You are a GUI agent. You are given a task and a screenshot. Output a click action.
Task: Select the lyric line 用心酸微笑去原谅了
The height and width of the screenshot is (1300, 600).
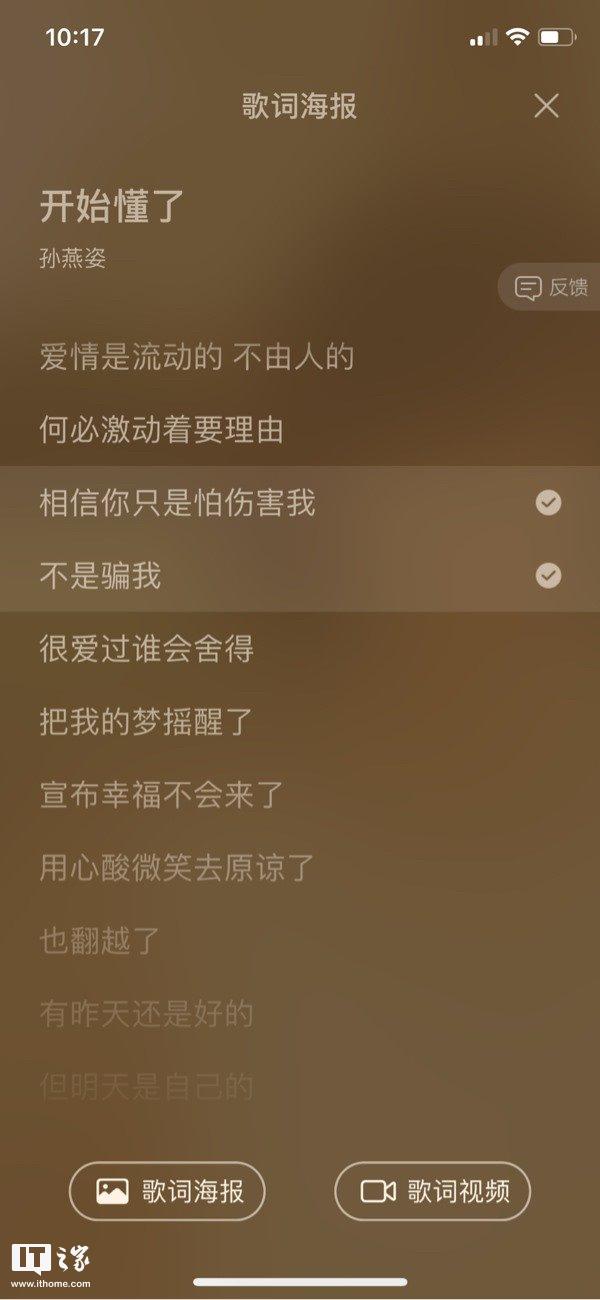click(300, 867)
